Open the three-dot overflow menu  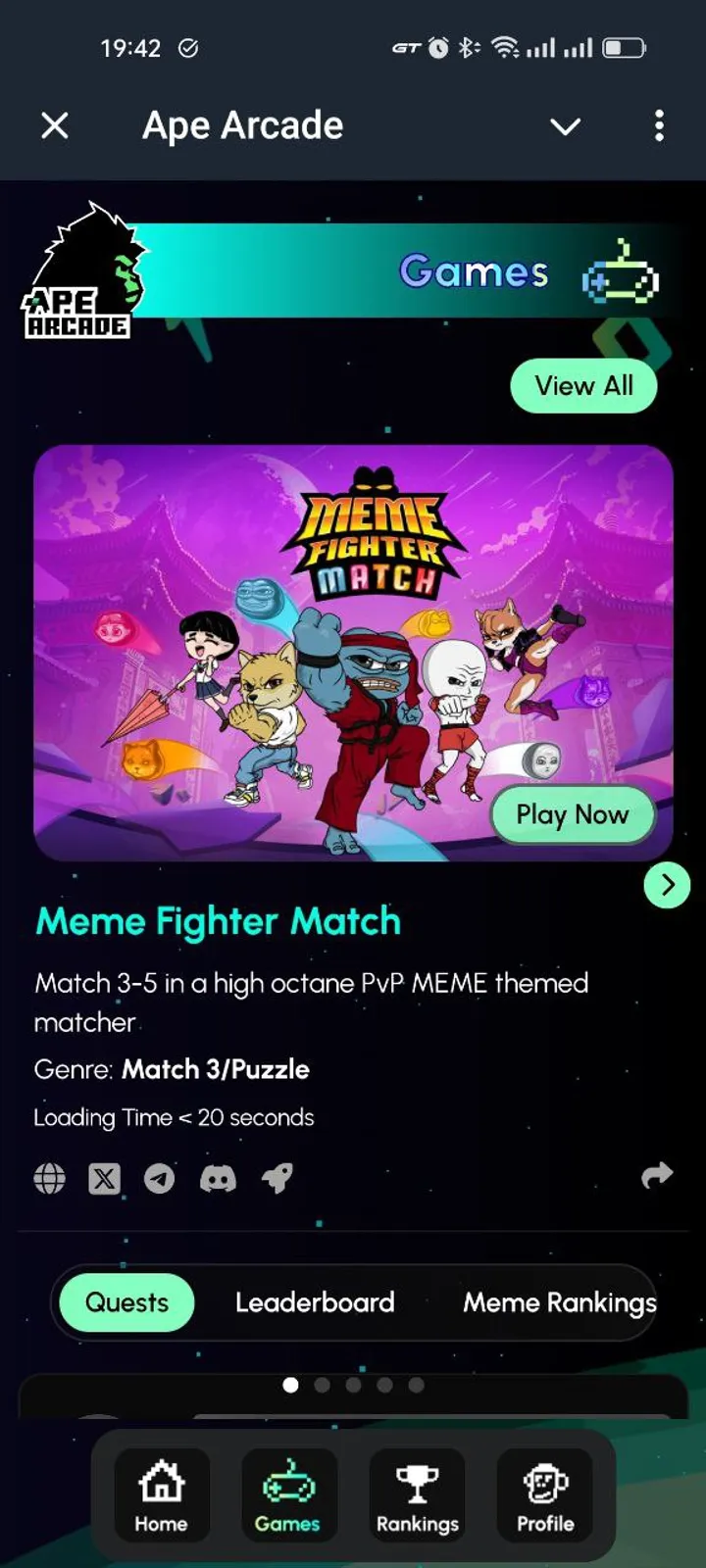[659, 125]
